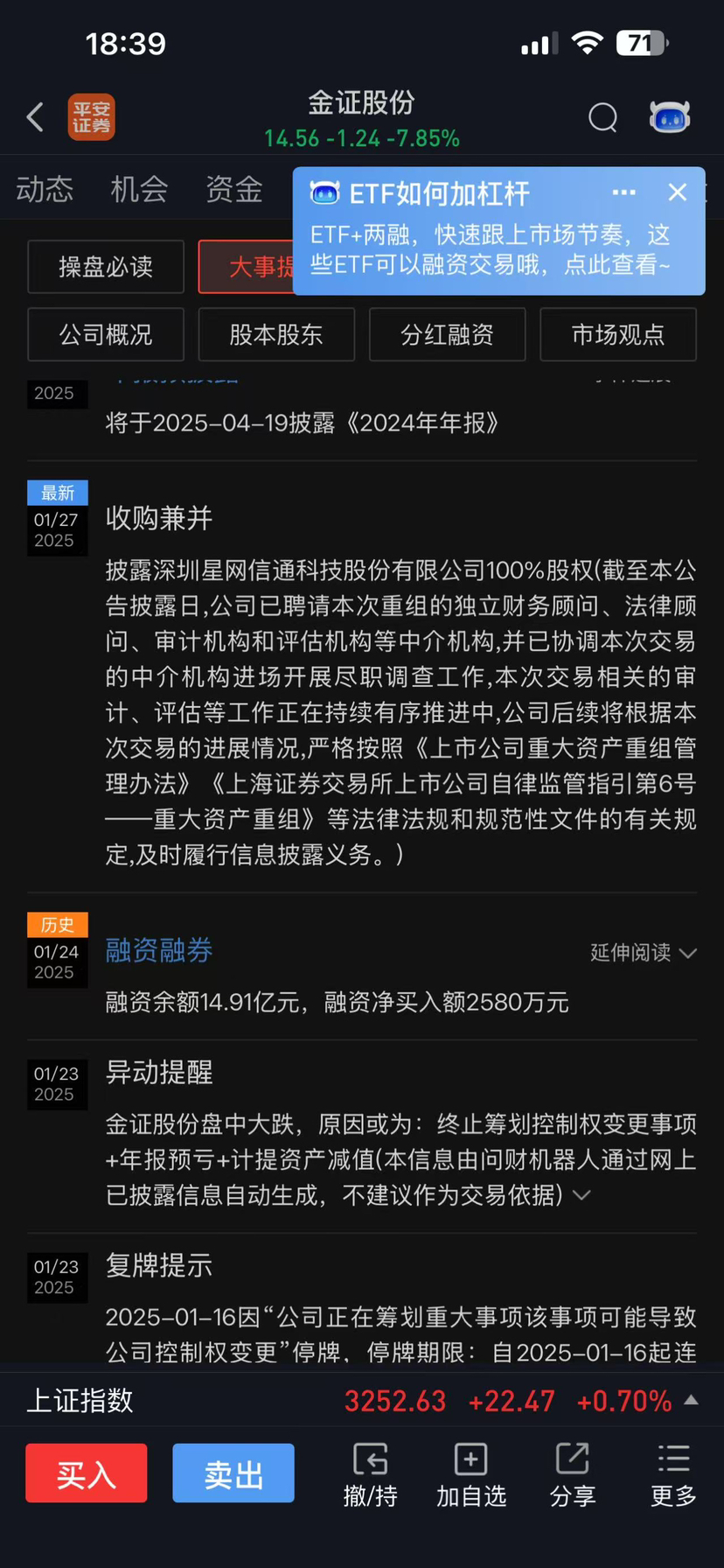Switch to the 机会 tab

point(139,189)
